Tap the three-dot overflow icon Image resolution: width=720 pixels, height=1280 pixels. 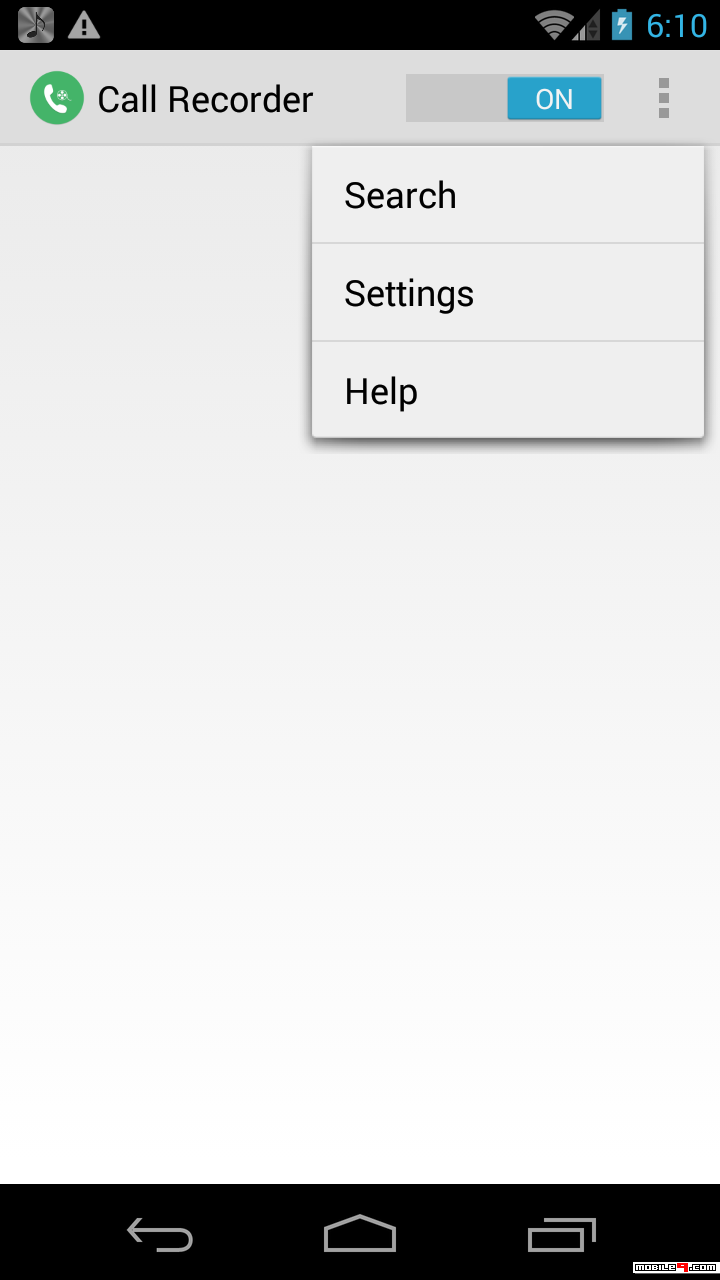click(x=664, y=98)
